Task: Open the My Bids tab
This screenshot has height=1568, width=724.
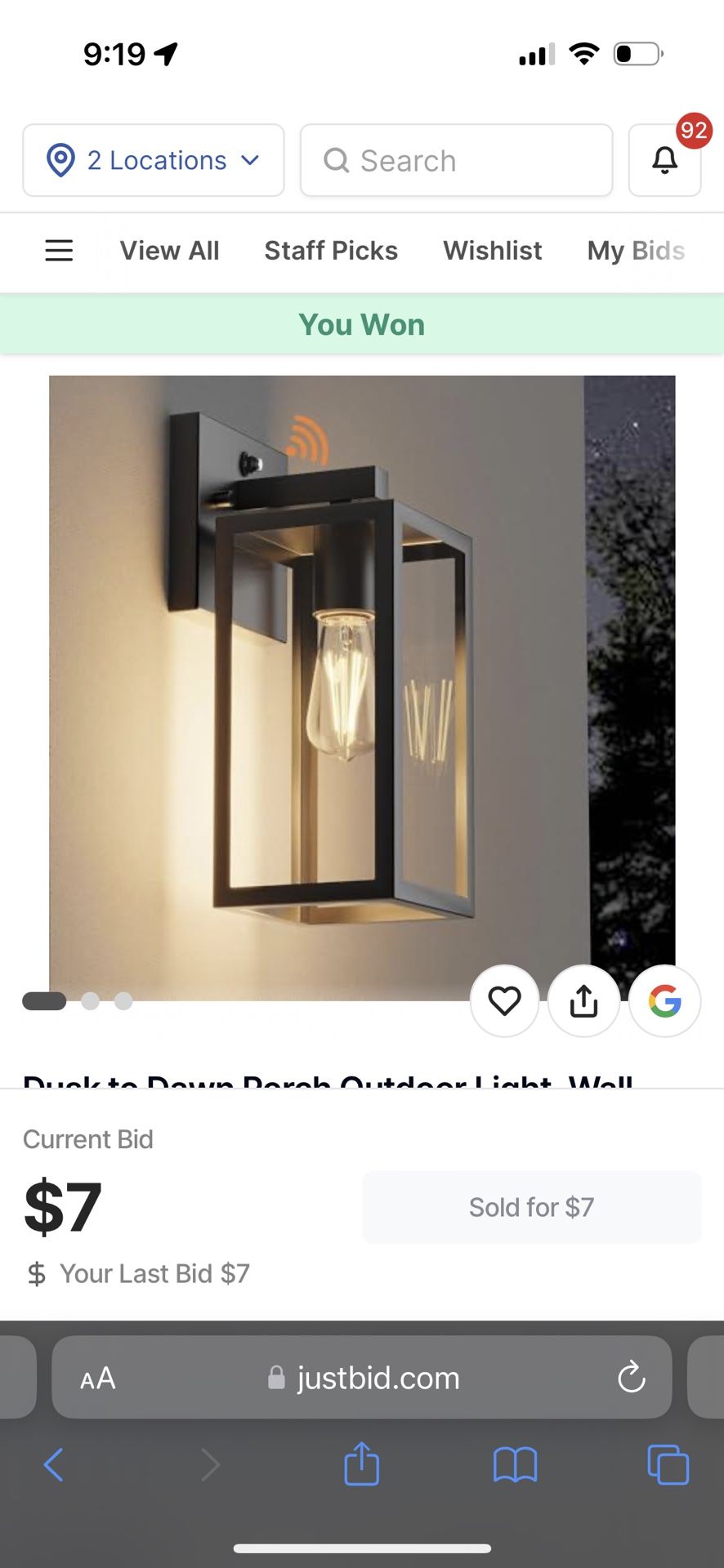Action: click(636, 250)
